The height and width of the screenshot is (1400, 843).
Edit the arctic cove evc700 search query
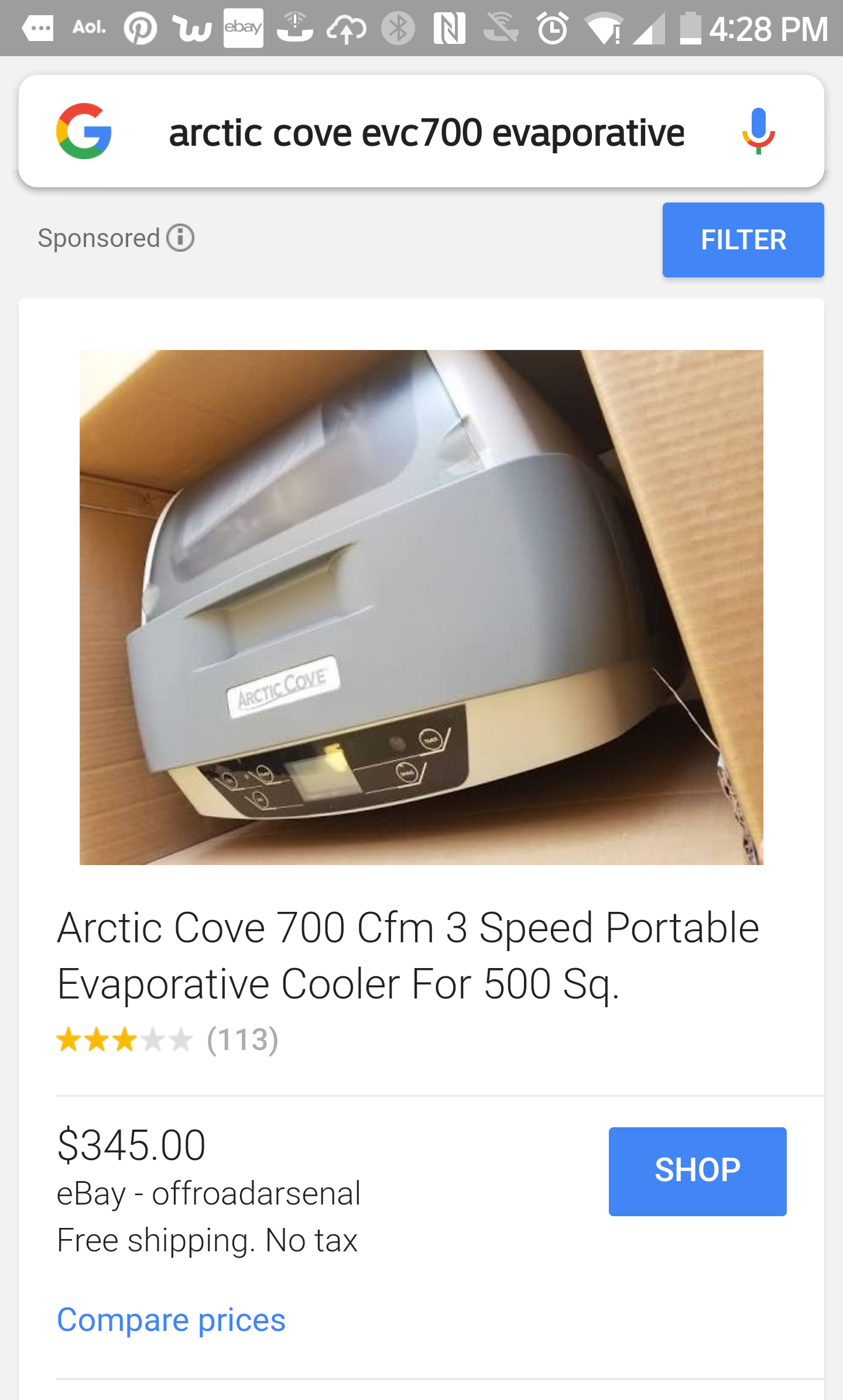(426, 132)
